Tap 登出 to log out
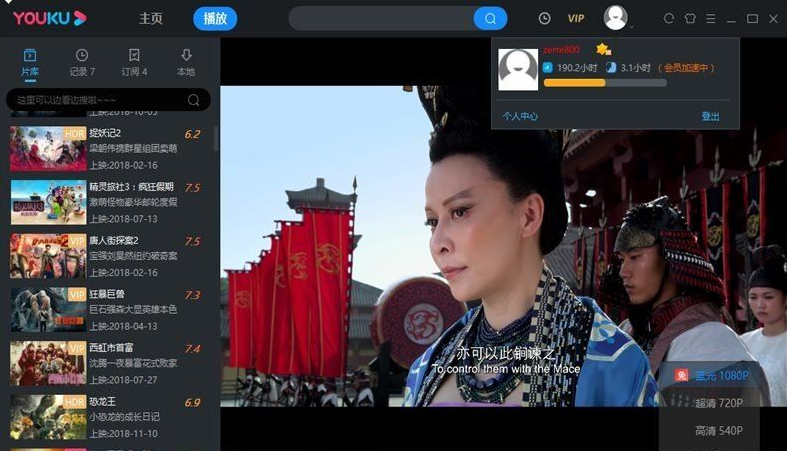Screen dimensions: 787x451 tap(710, 117)
